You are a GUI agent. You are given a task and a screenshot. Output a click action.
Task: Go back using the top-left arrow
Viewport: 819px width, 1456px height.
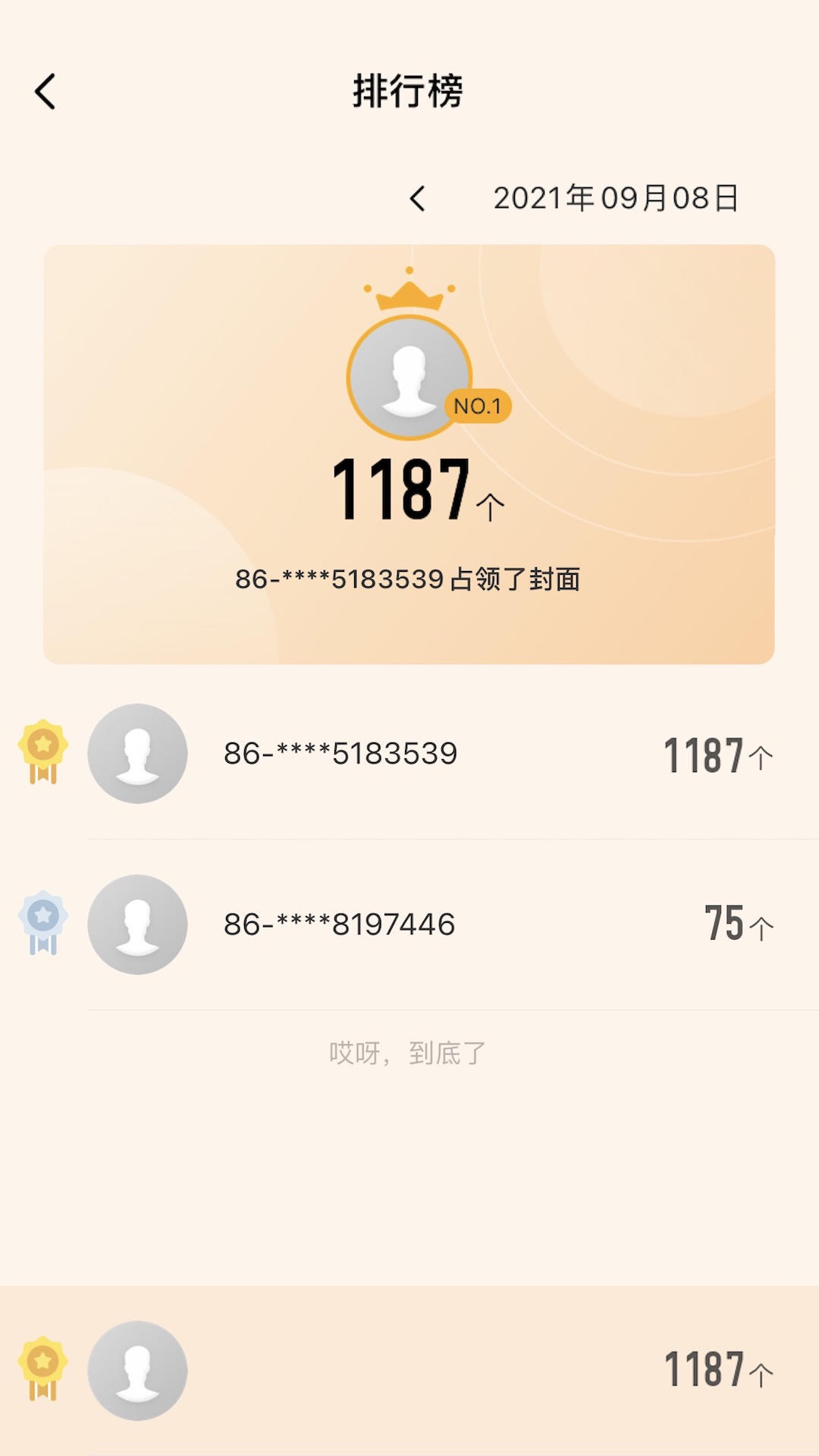[x=43, y=91]
